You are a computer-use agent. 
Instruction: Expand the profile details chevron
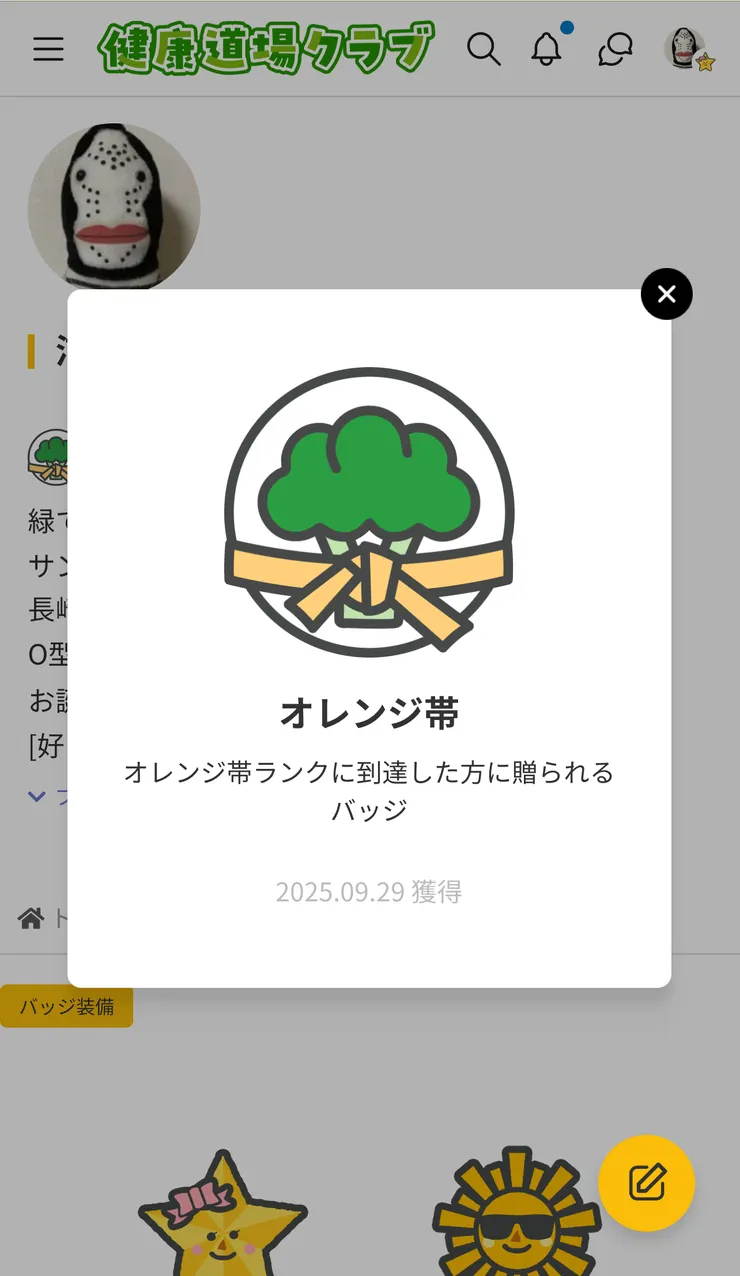coord(36,795)
